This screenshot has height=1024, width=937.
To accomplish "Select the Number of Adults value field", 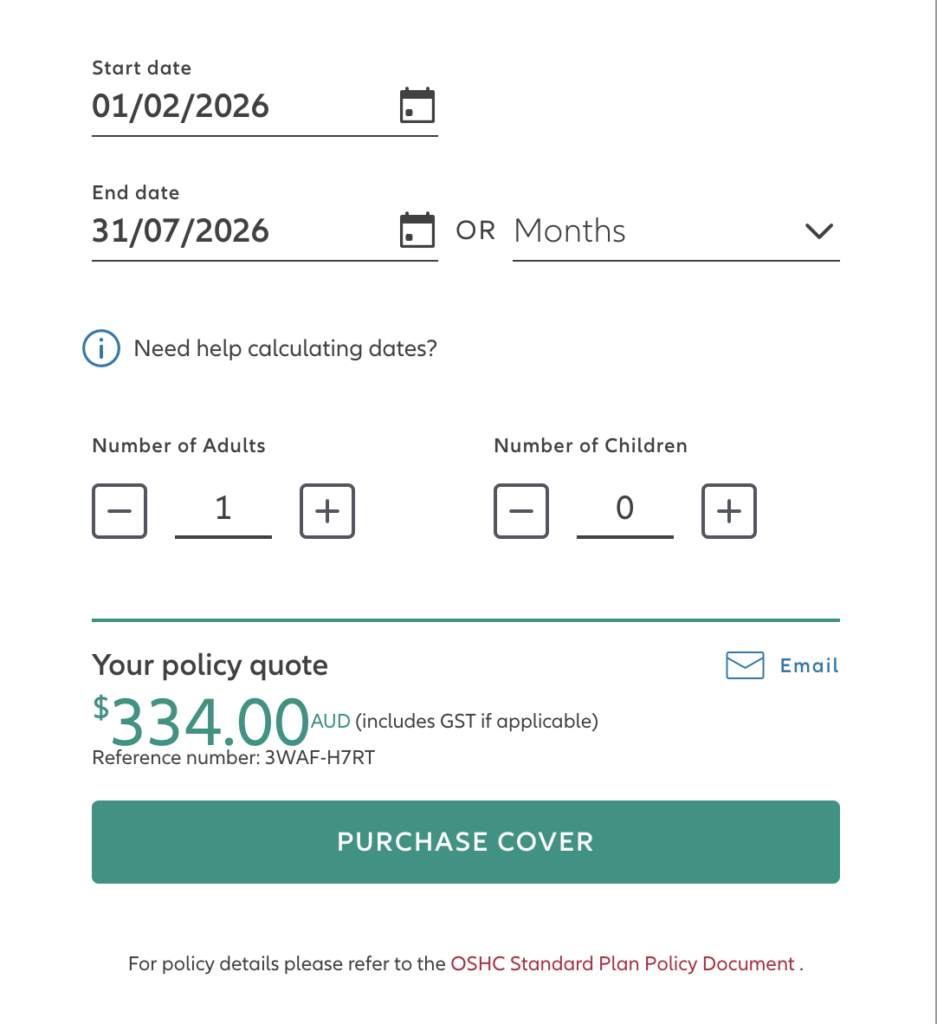I will point(223,510).
